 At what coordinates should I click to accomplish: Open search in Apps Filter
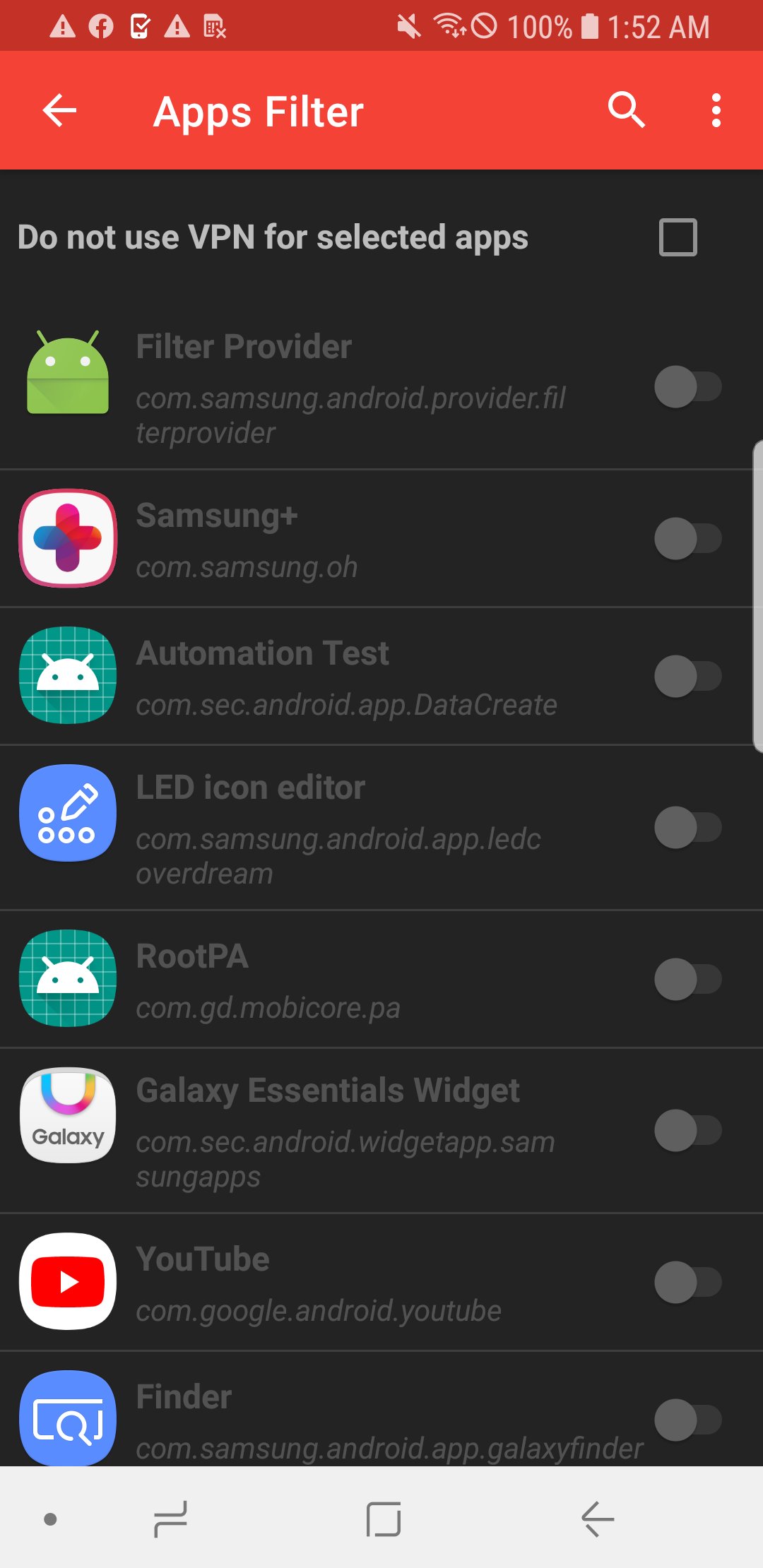[x=627, y=110]
